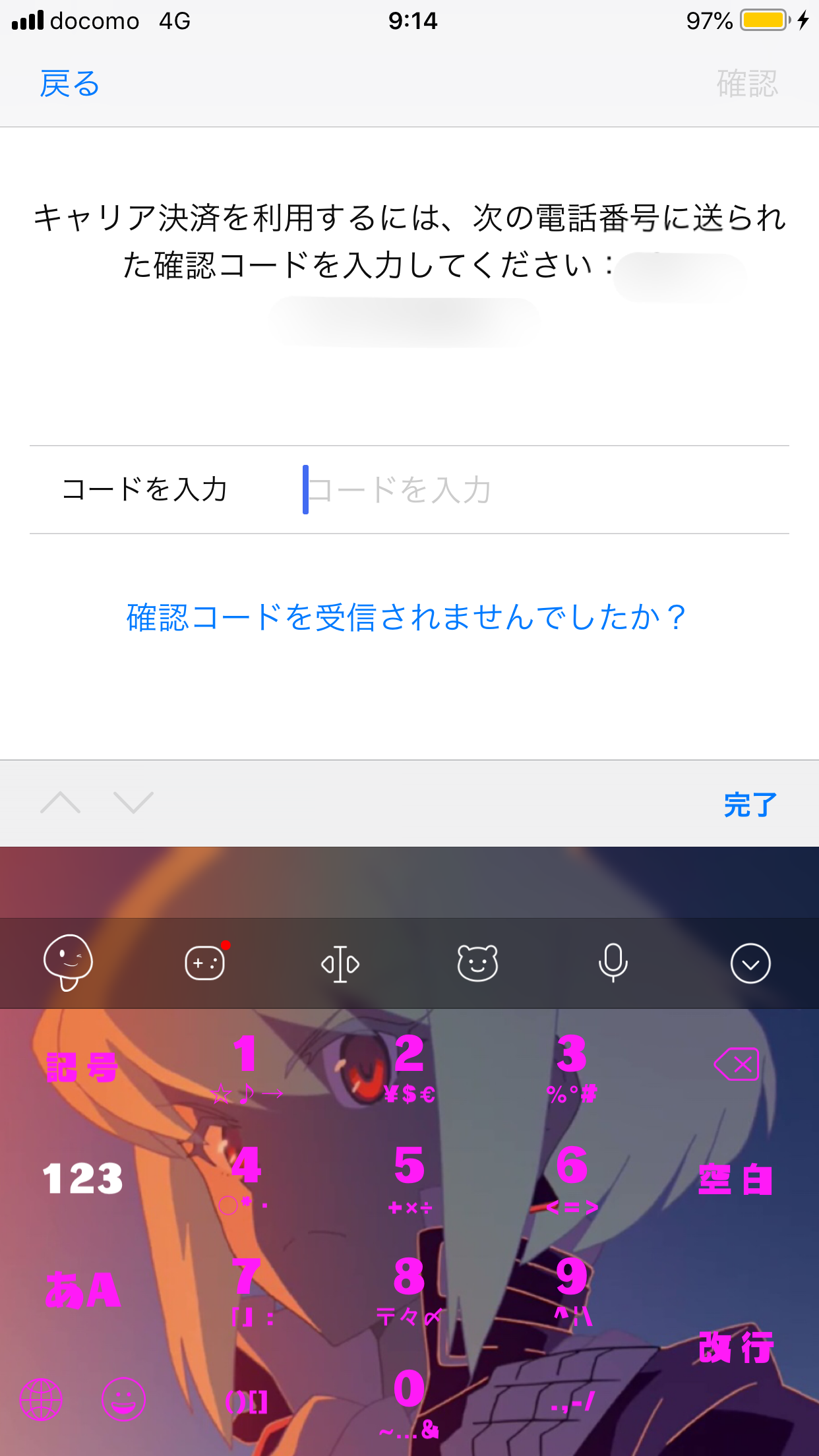Open globe keyboard switcher

(x=41, y=1399)
